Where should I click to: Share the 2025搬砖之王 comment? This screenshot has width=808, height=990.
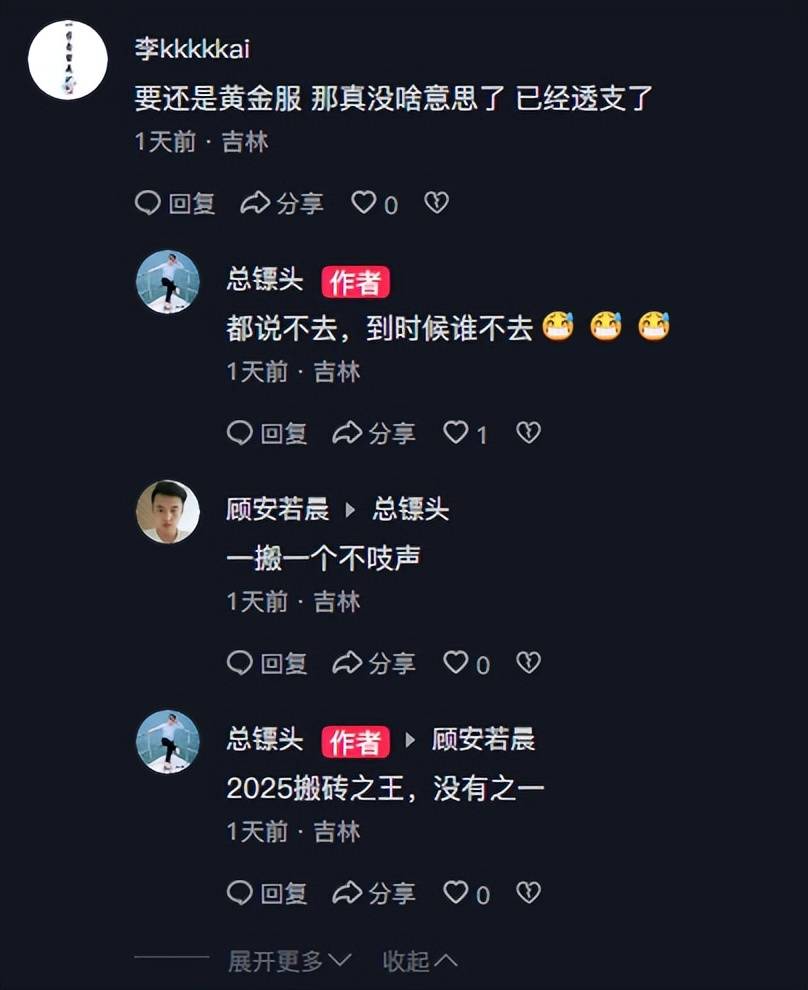pyautogui.click(x=374, y=893)
